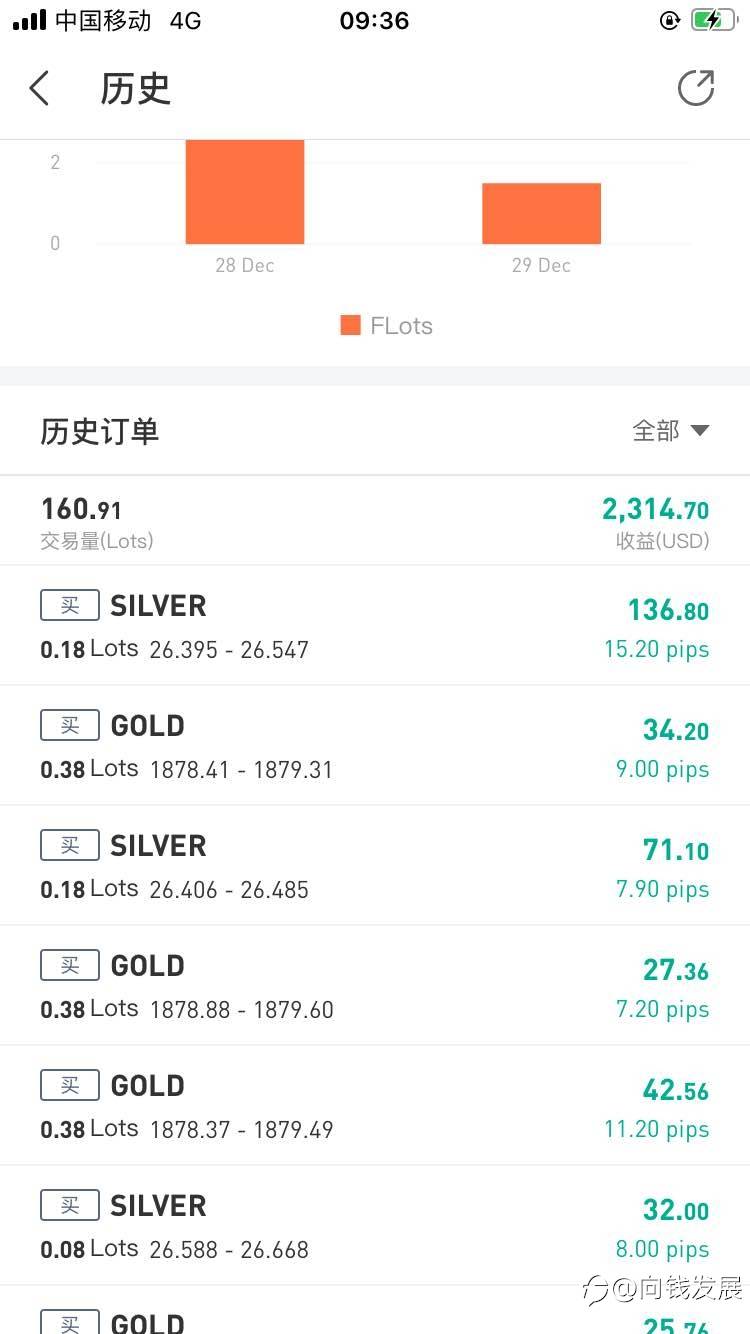Screen dimensions: 750x1334
Task: Toggle the FLots legend on the chart
Action: point(387,326)
